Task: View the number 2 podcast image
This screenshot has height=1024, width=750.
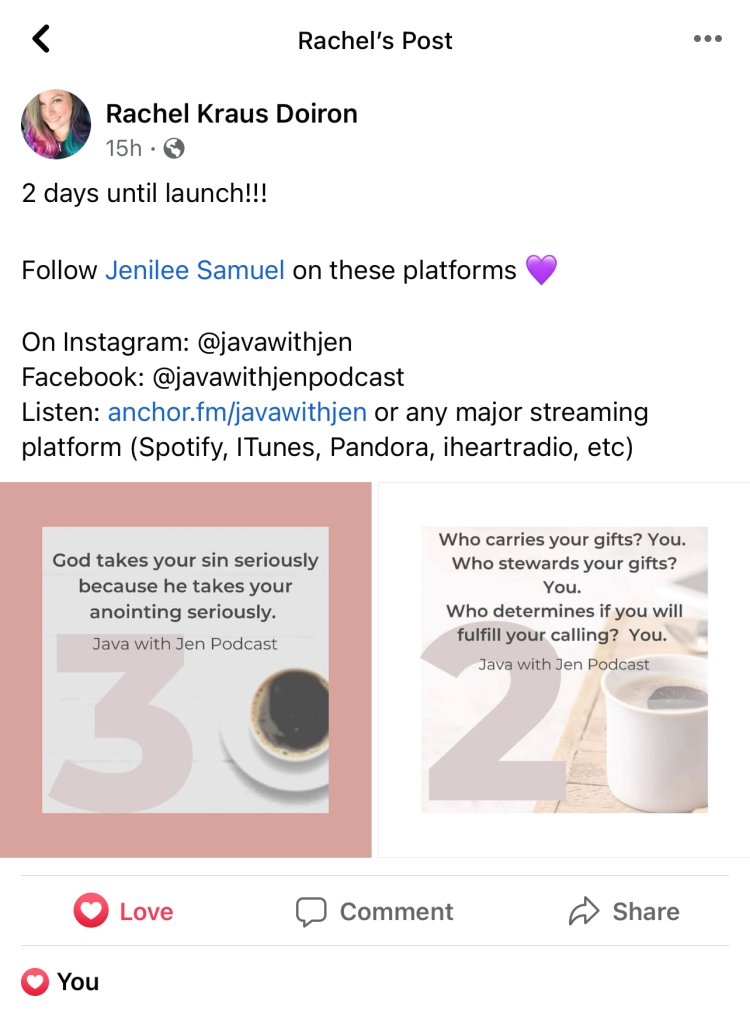Action: [x=564, y=669]
